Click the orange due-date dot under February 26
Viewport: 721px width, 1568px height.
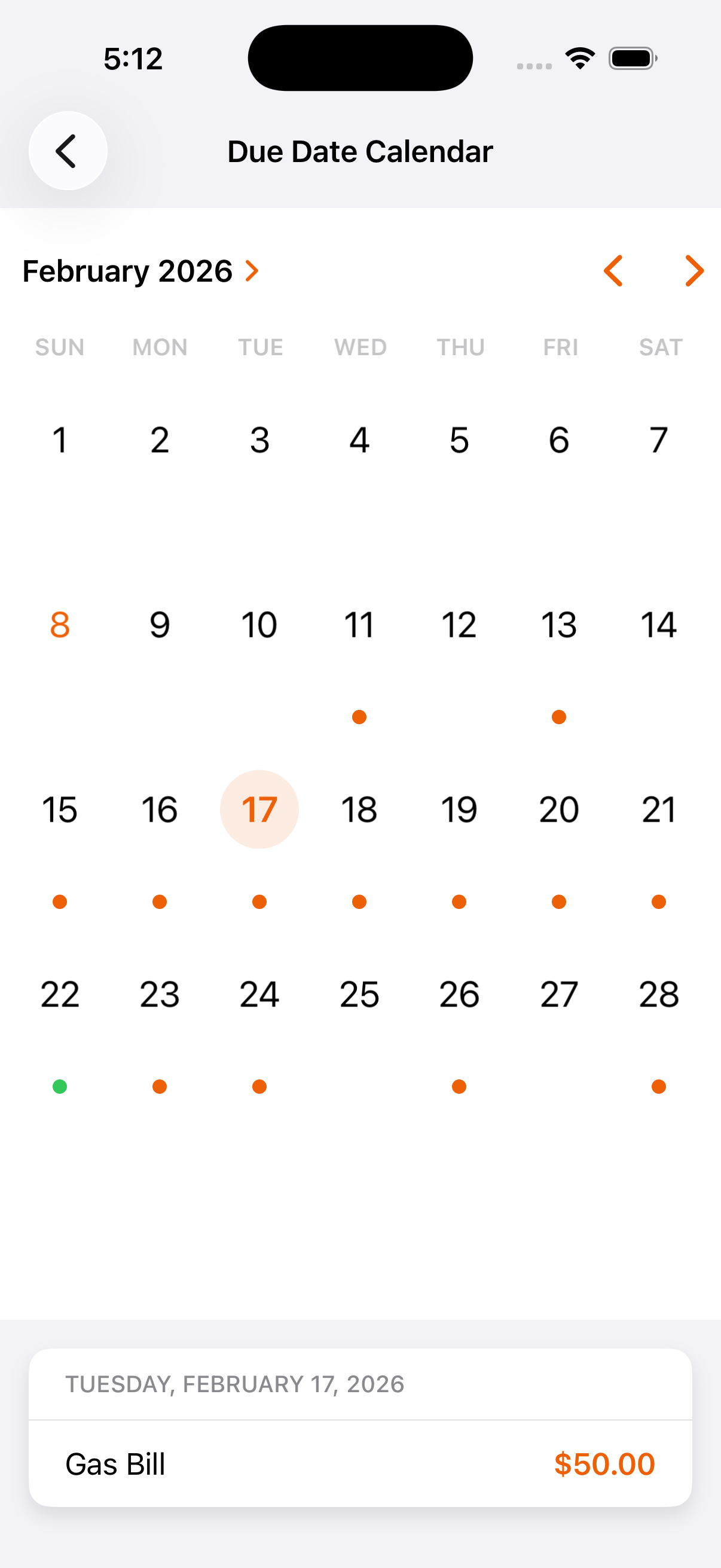point(459,1086)
